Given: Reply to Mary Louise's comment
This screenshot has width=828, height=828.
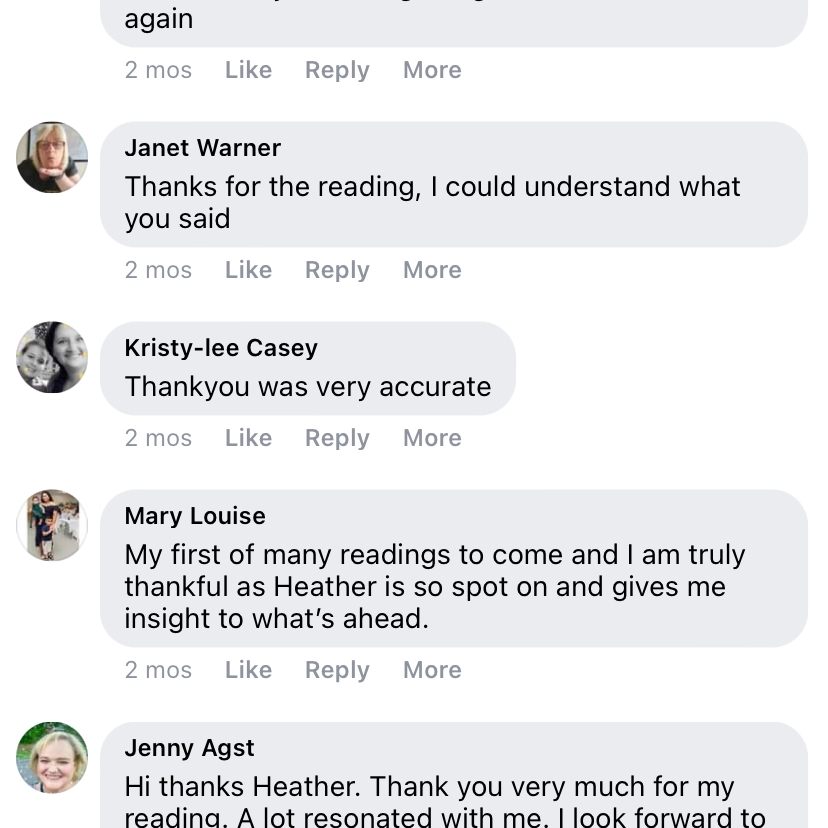Looking at the screenshot, I should tap(337, 670).
